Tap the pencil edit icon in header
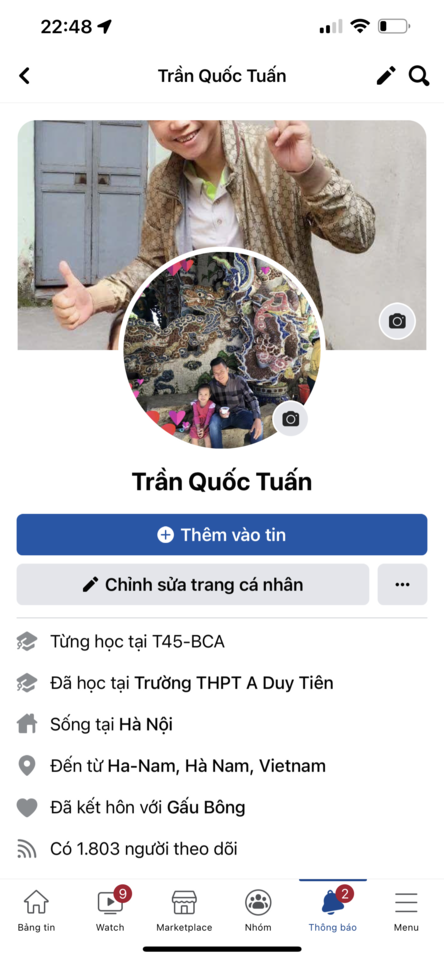This screenshot has width=444, height=960. [386, 76]
